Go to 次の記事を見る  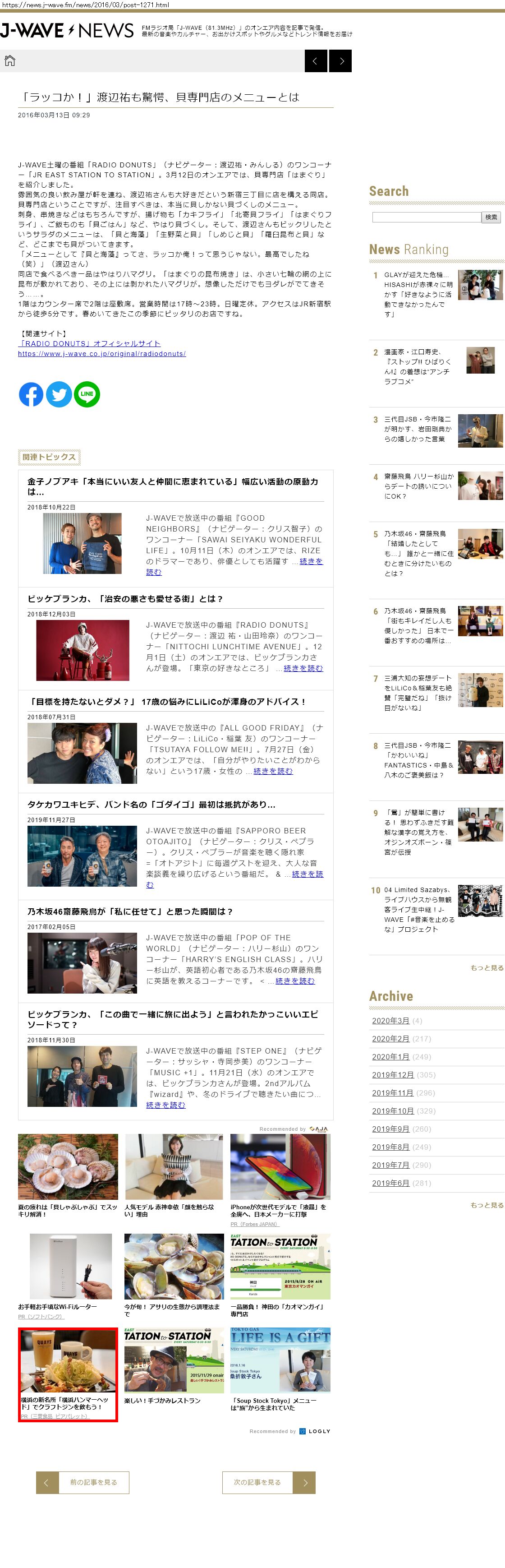pyautogui.click(x=268, y=1482)
